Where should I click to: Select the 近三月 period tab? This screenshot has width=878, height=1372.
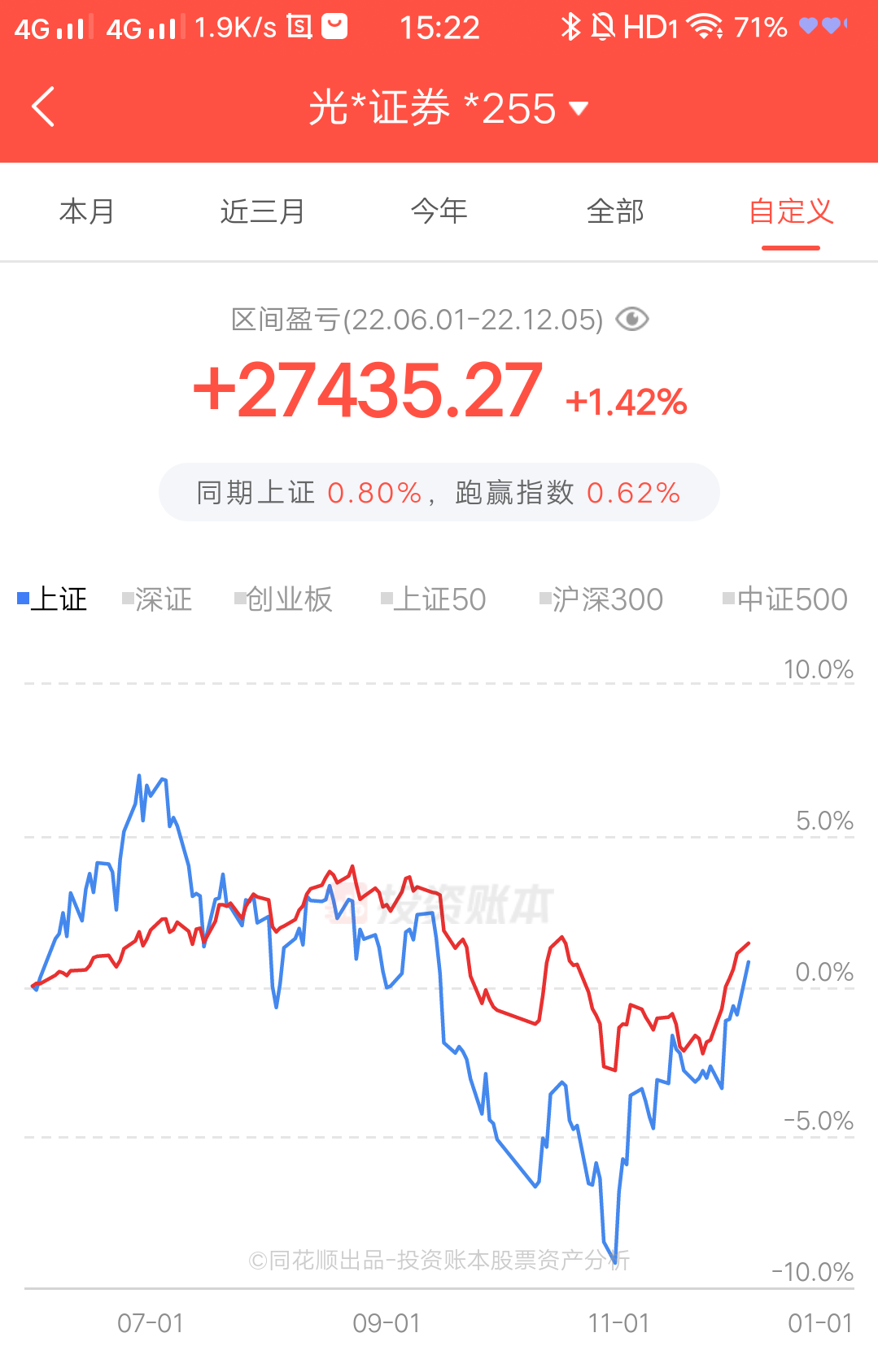tap(262, 211)
